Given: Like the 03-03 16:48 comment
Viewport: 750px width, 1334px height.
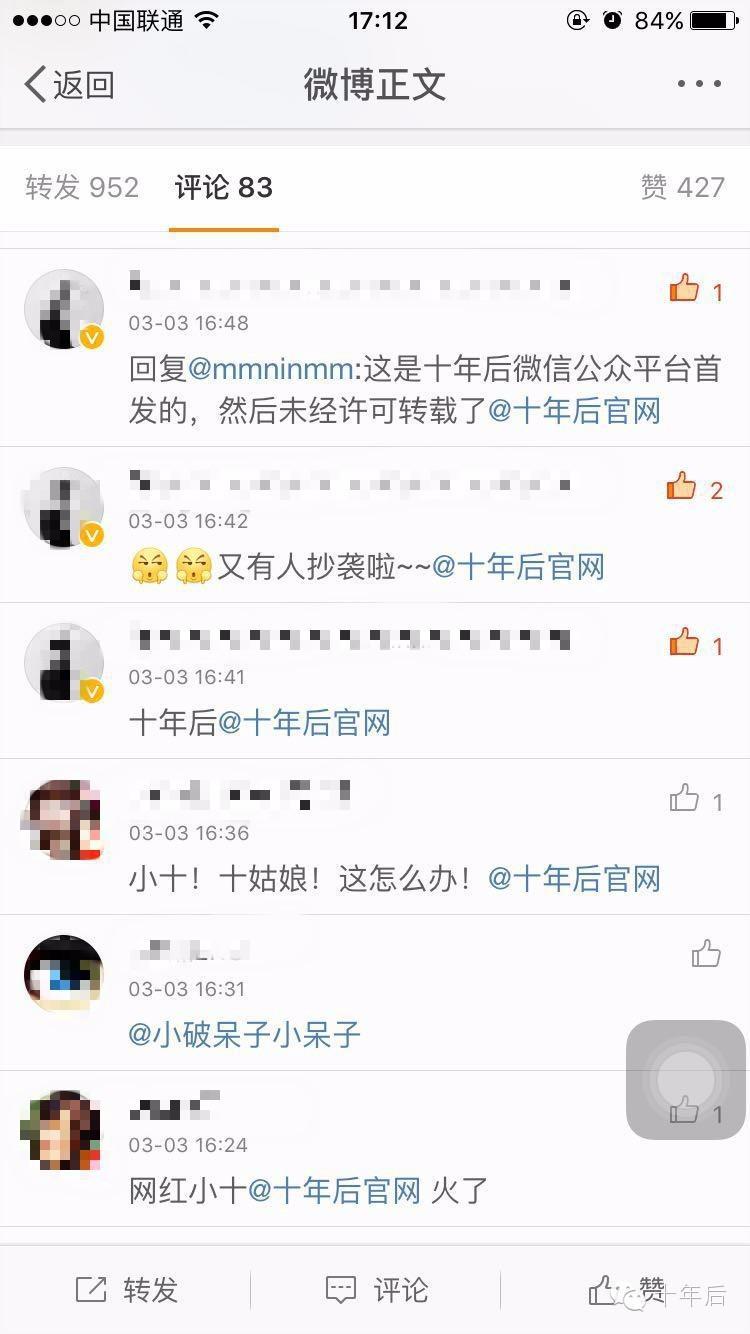Looking at the screenshot, I should (686, 289).
